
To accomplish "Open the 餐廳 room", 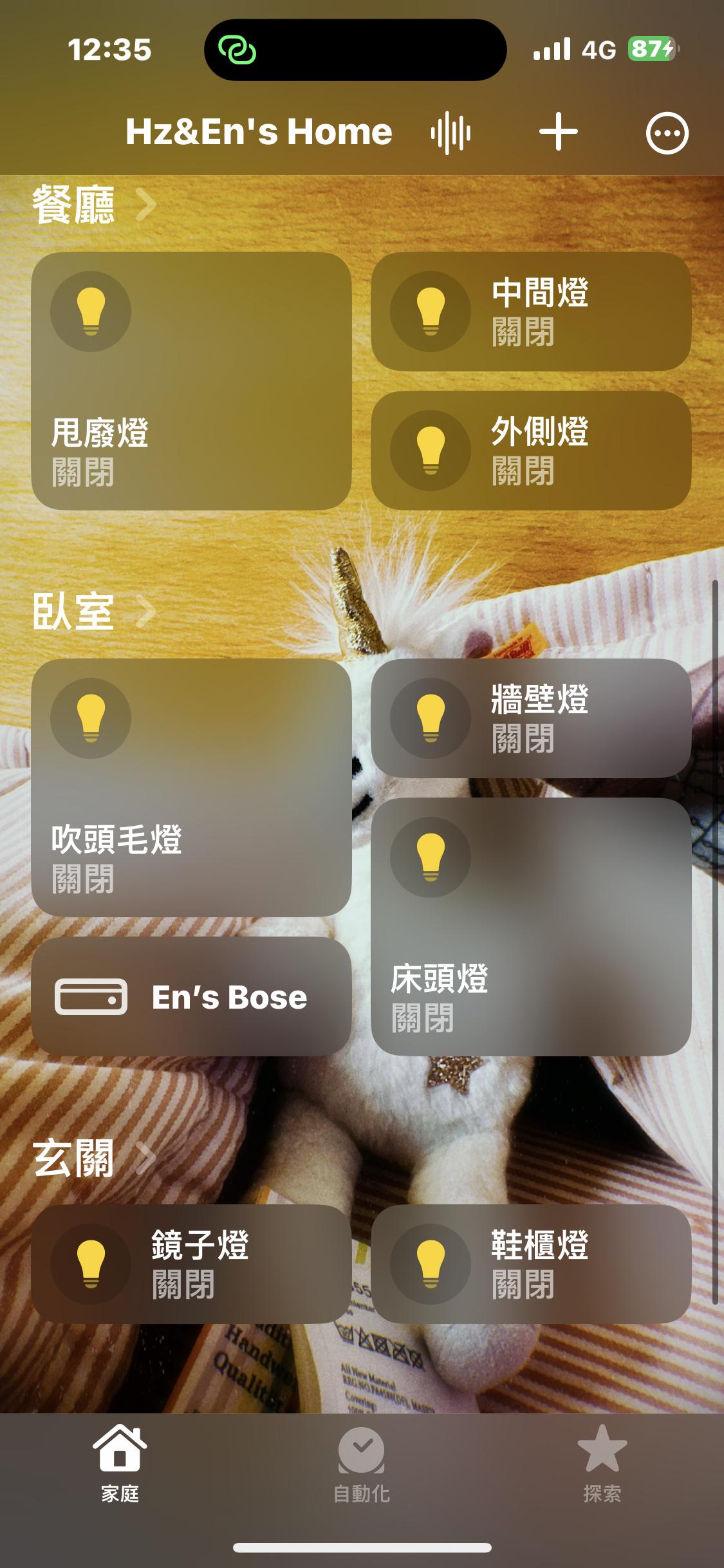I will tap(94, 205).
